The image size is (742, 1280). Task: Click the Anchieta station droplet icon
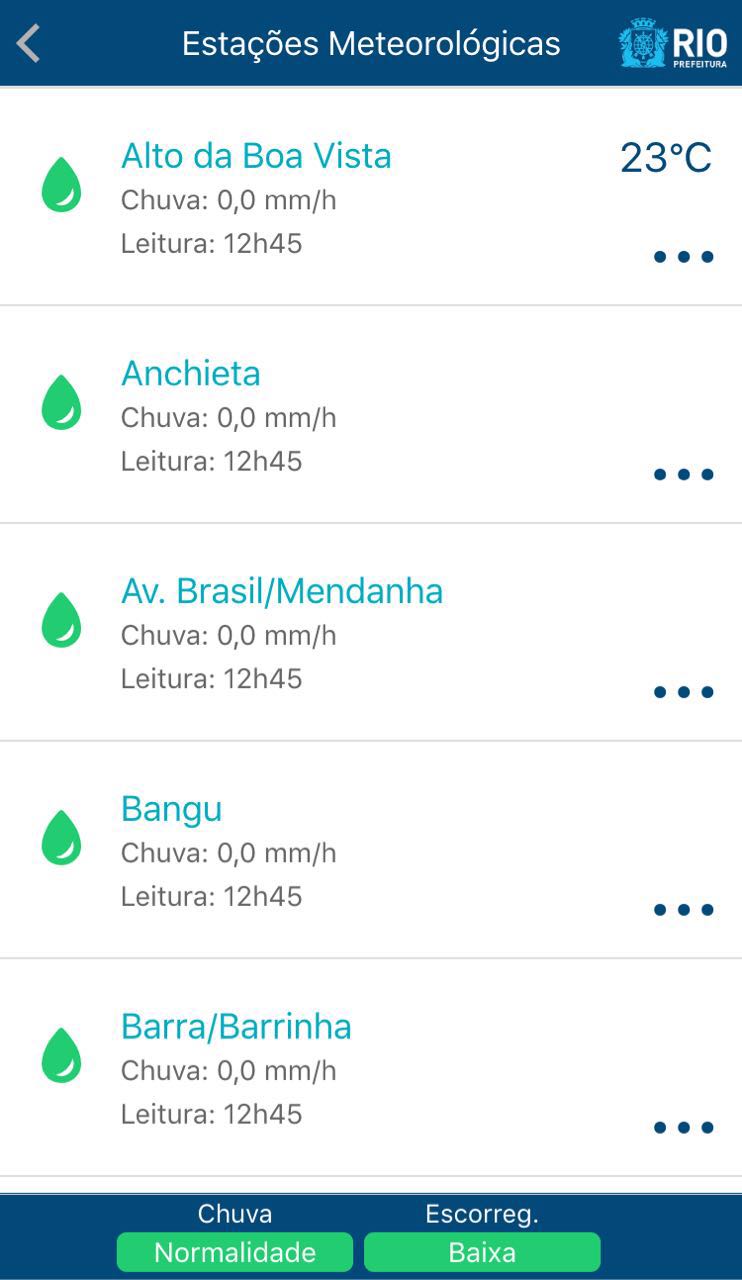tap(61, 403)
